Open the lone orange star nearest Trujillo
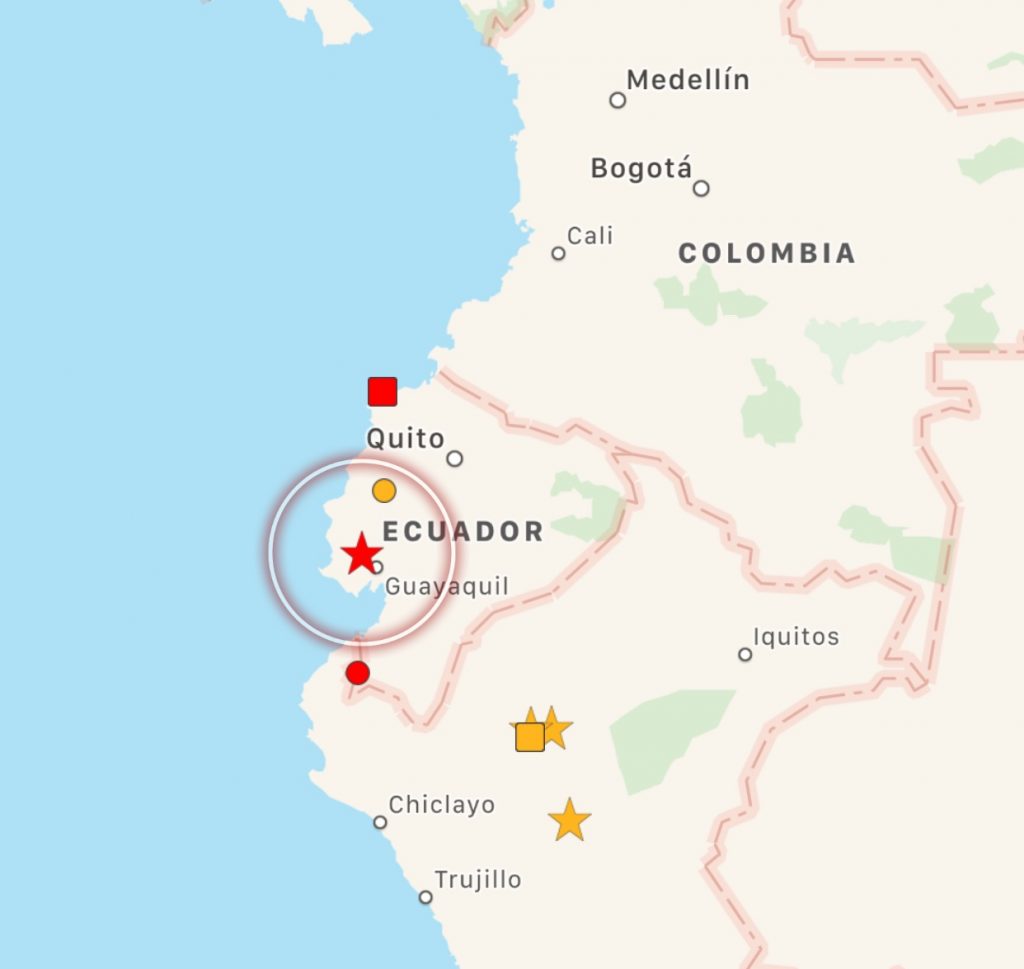This screenshot has height=969, width=1024. click(x=569, y=820)
